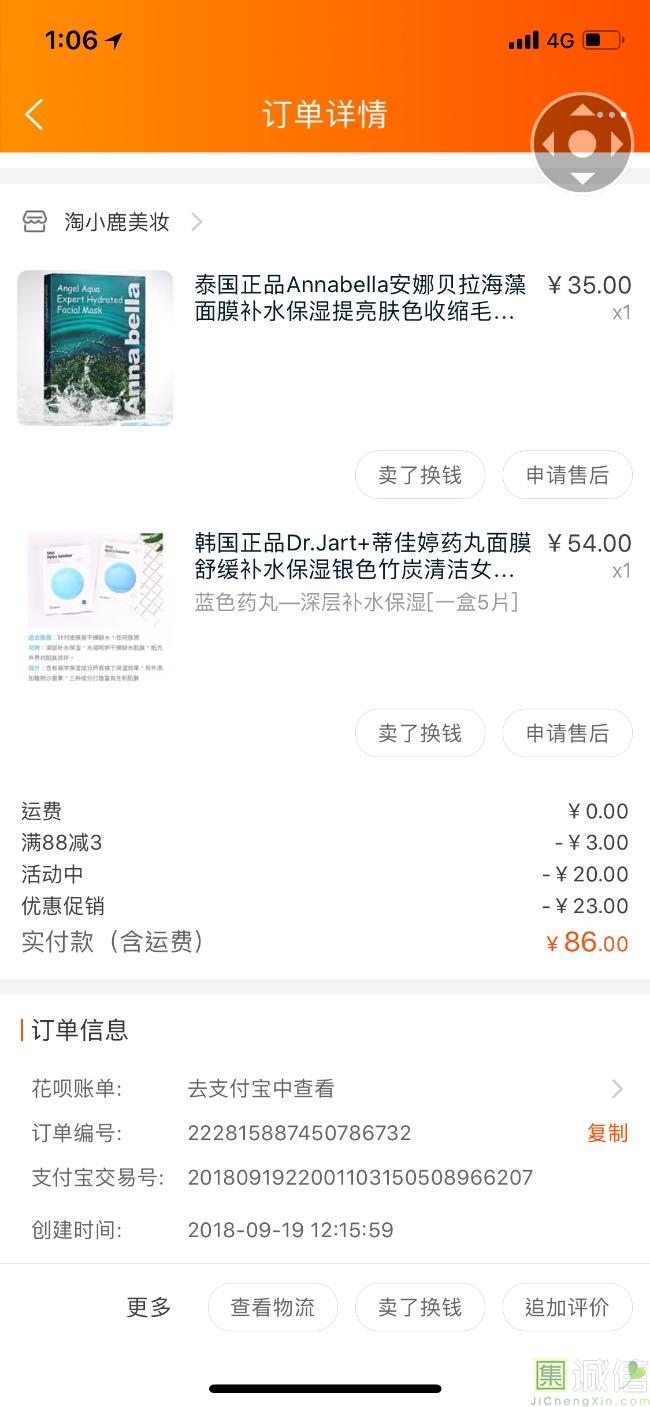The height and width of the screenshot is (1407, 650).
Task: Open the Dr.Jart+ pill mask product
Action: pos(362,557)
